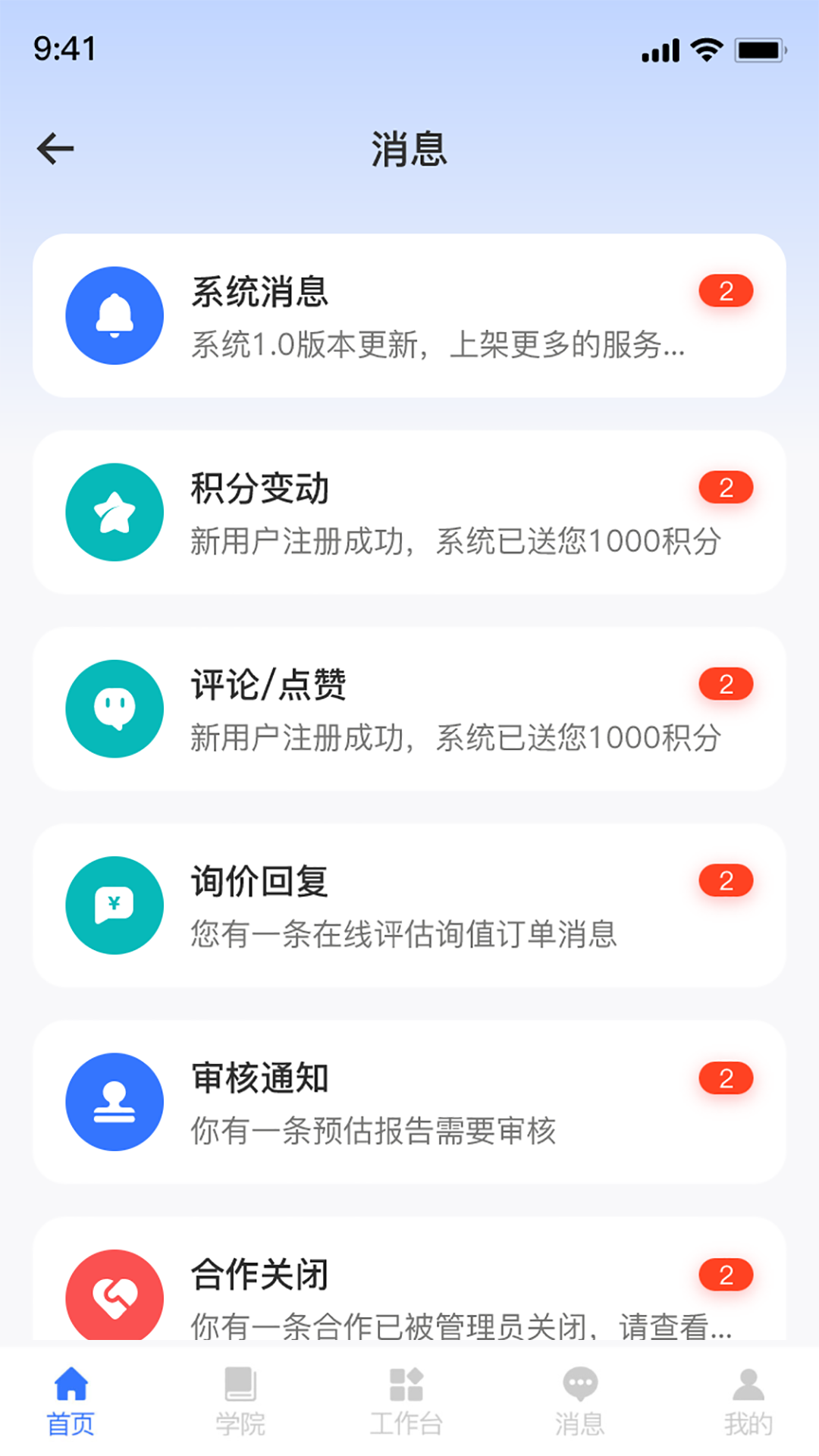This screenshot has width=819, height=1456.
Task: Open 系统消息 message card
Action: (x=409, y=315)
